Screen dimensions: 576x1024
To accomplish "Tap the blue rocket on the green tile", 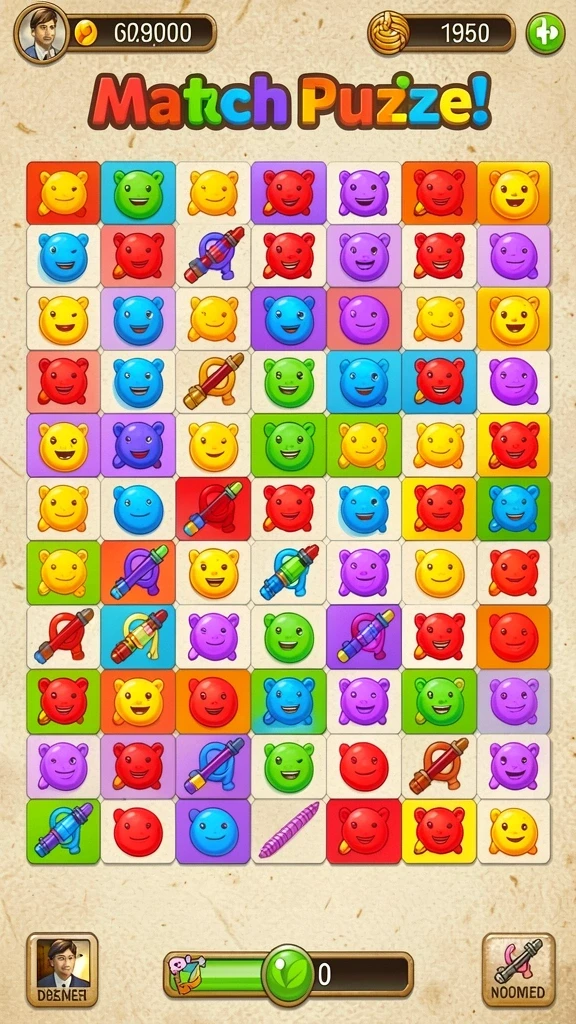I will [63, 831].
